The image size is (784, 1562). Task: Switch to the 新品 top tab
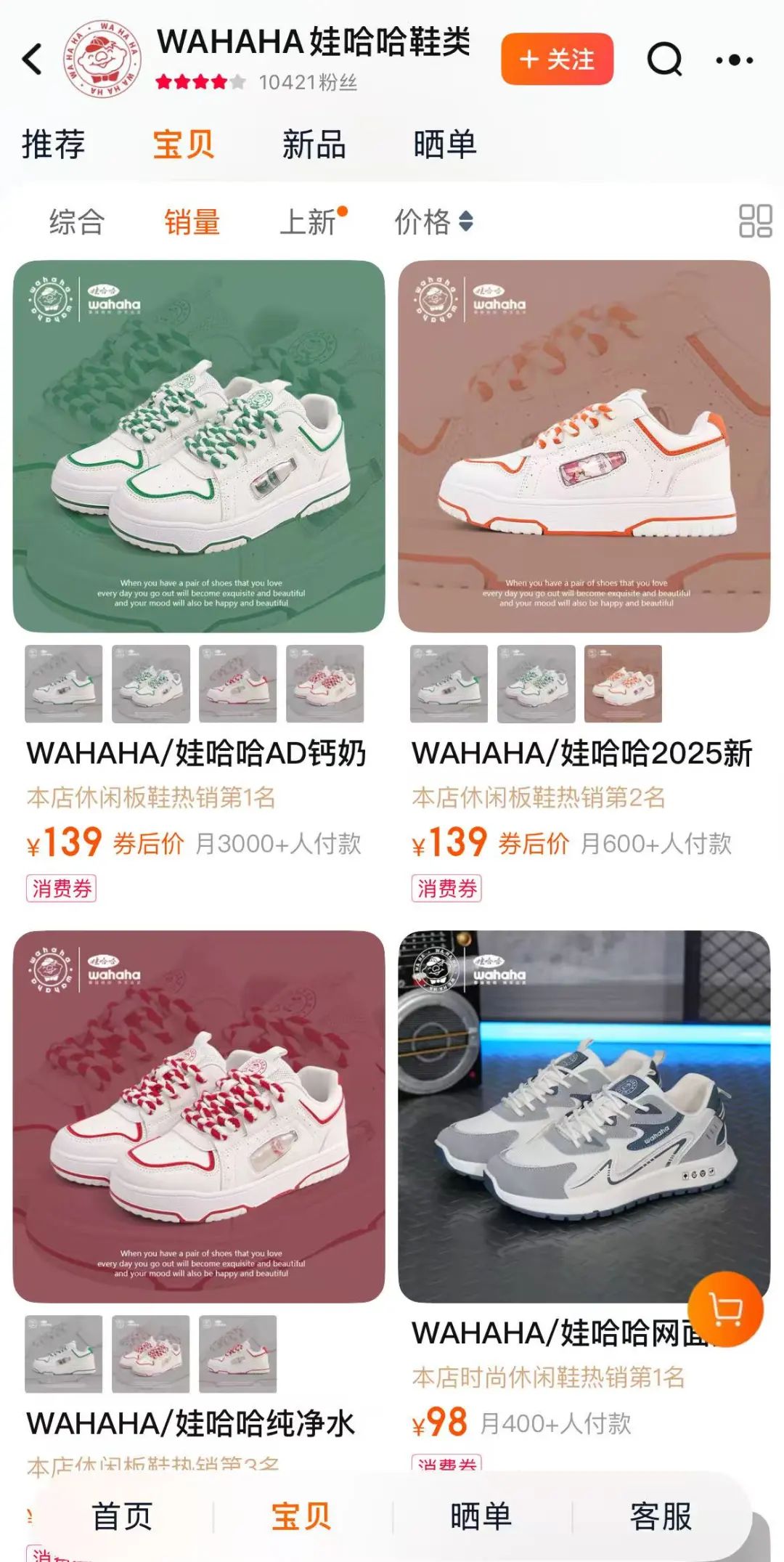(314, 144)
